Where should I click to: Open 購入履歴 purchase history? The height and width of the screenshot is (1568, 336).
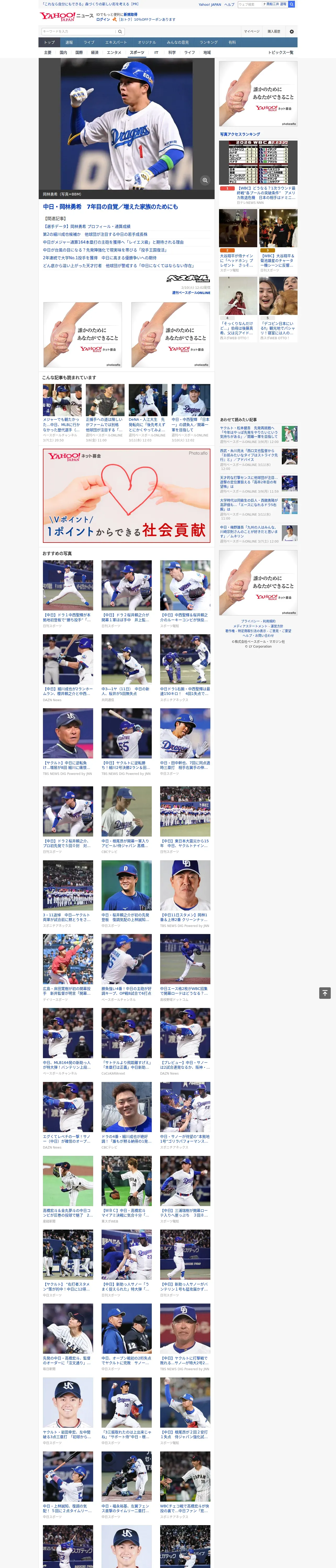(274, 32)
